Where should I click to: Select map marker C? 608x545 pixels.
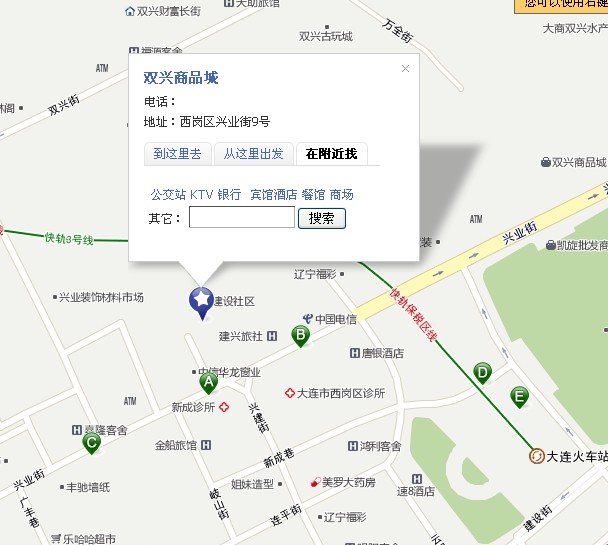[x=92, y=441]
